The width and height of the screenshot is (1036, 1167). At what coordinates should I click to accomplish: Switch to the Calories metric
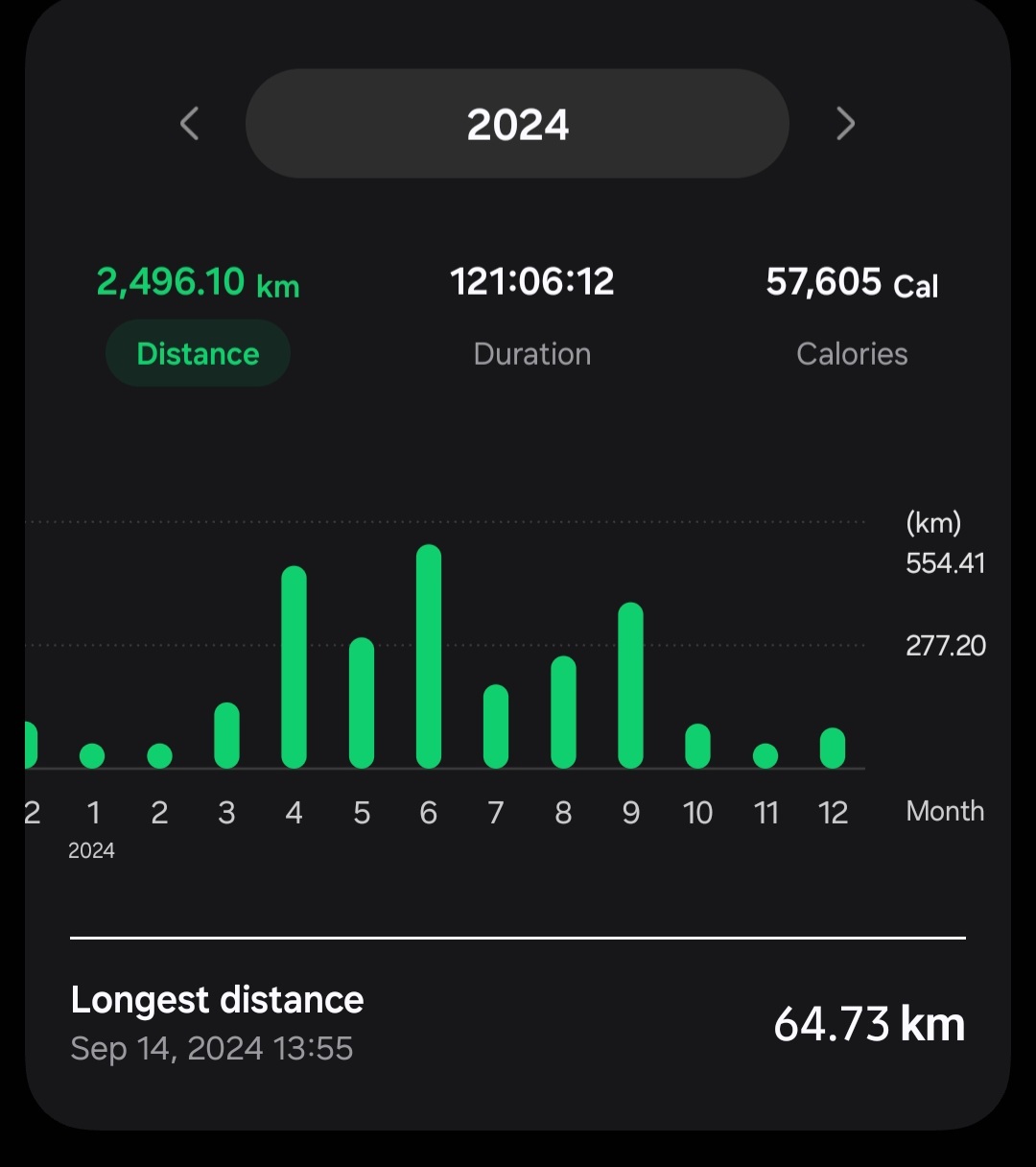click(852, 353)
